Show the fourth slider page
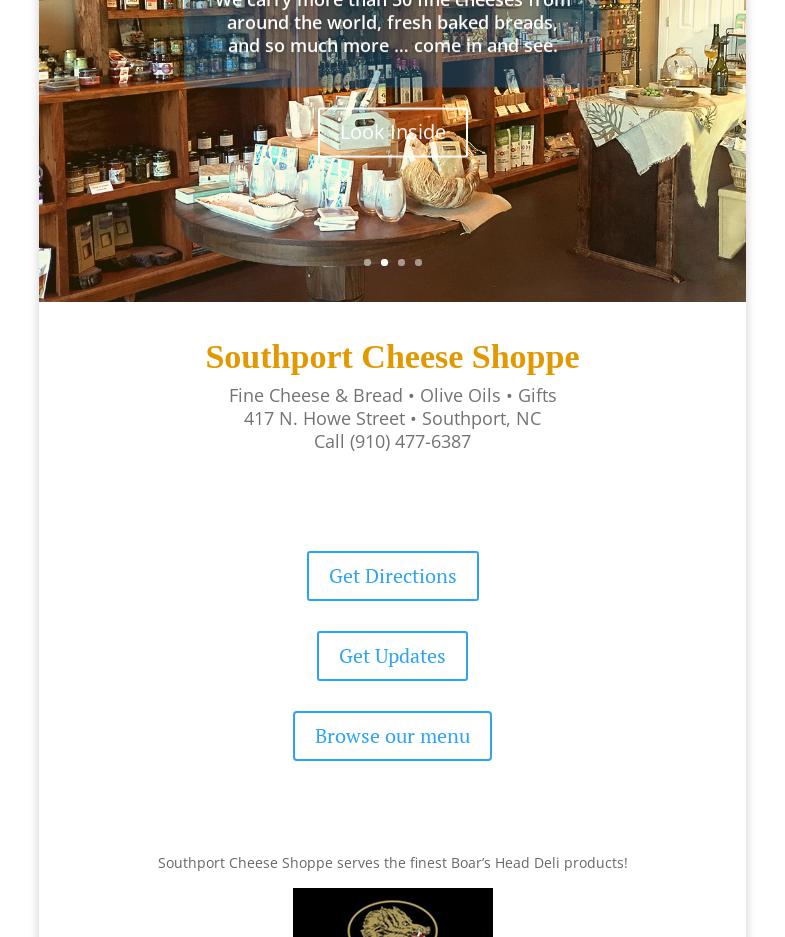The image size is (785, 937). [x=418, y=263]
